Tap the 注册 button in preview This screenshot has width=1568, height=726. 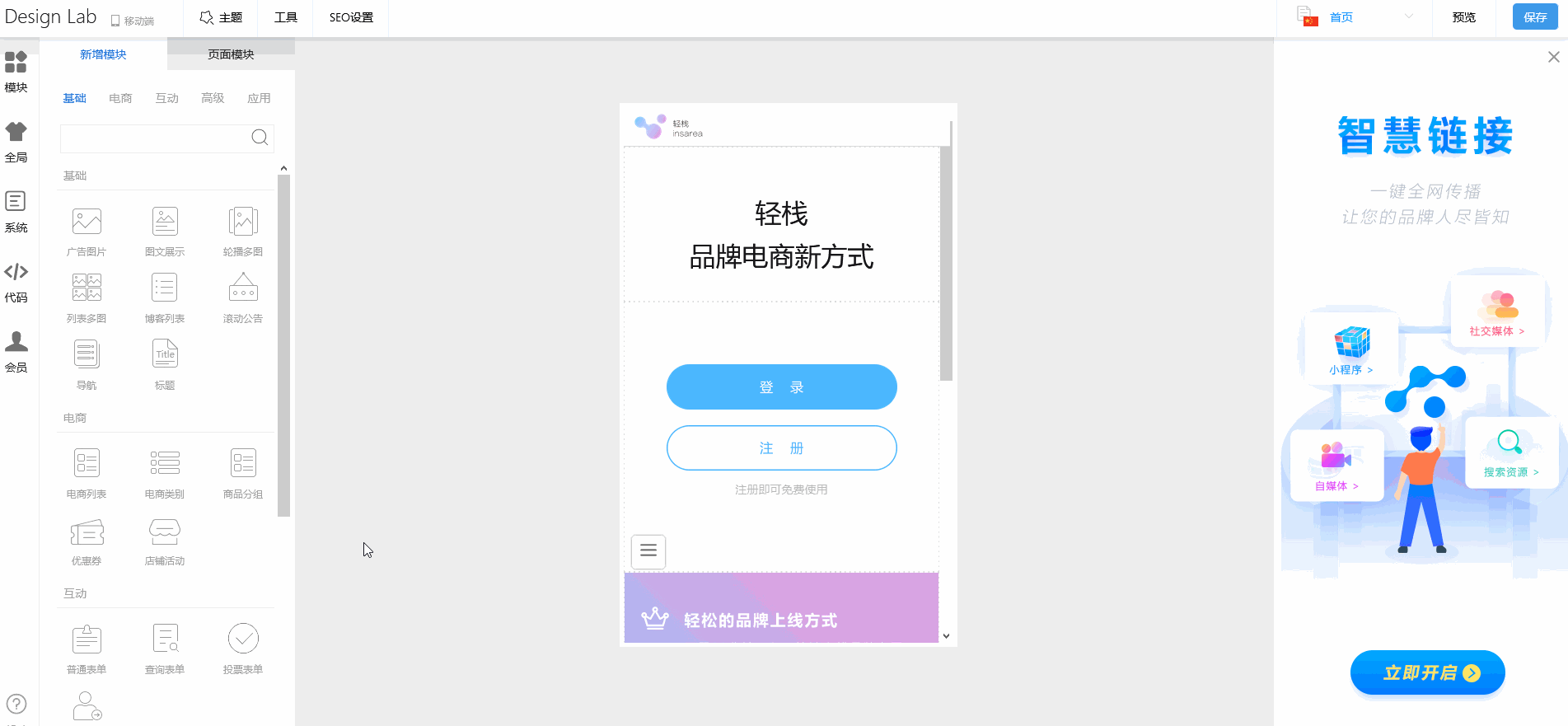781,448
